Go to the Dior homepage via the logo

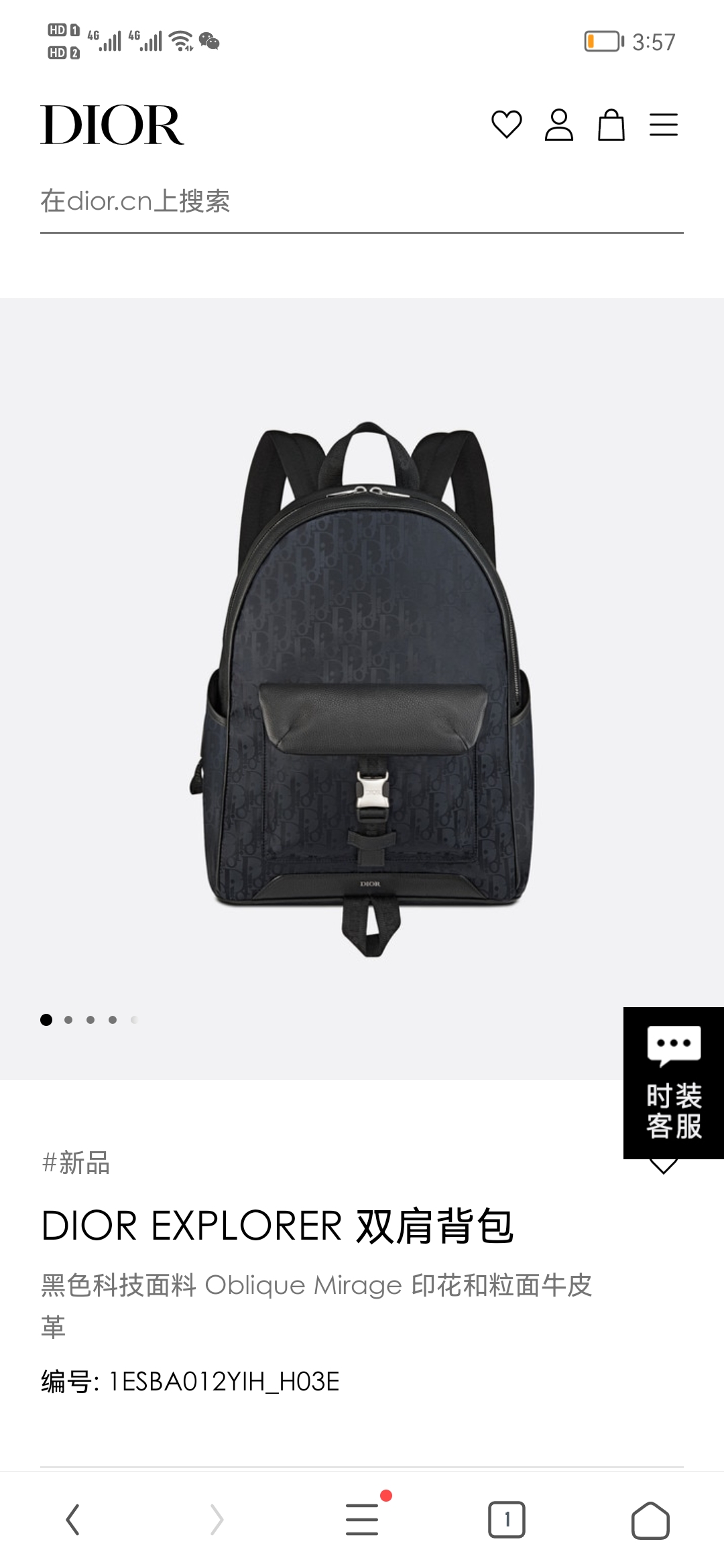pos(112,125)
